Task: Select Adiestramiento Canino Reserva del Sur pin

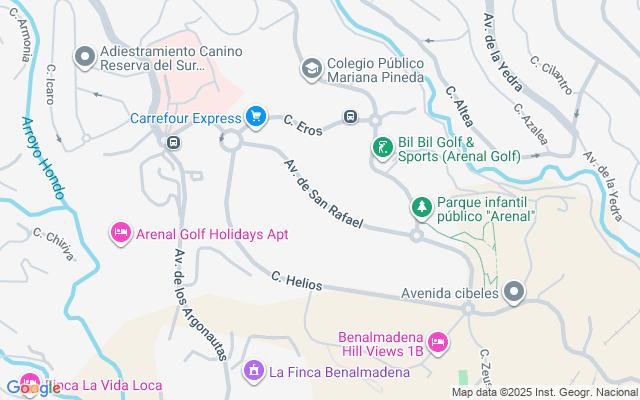Action: click(85, 57)
